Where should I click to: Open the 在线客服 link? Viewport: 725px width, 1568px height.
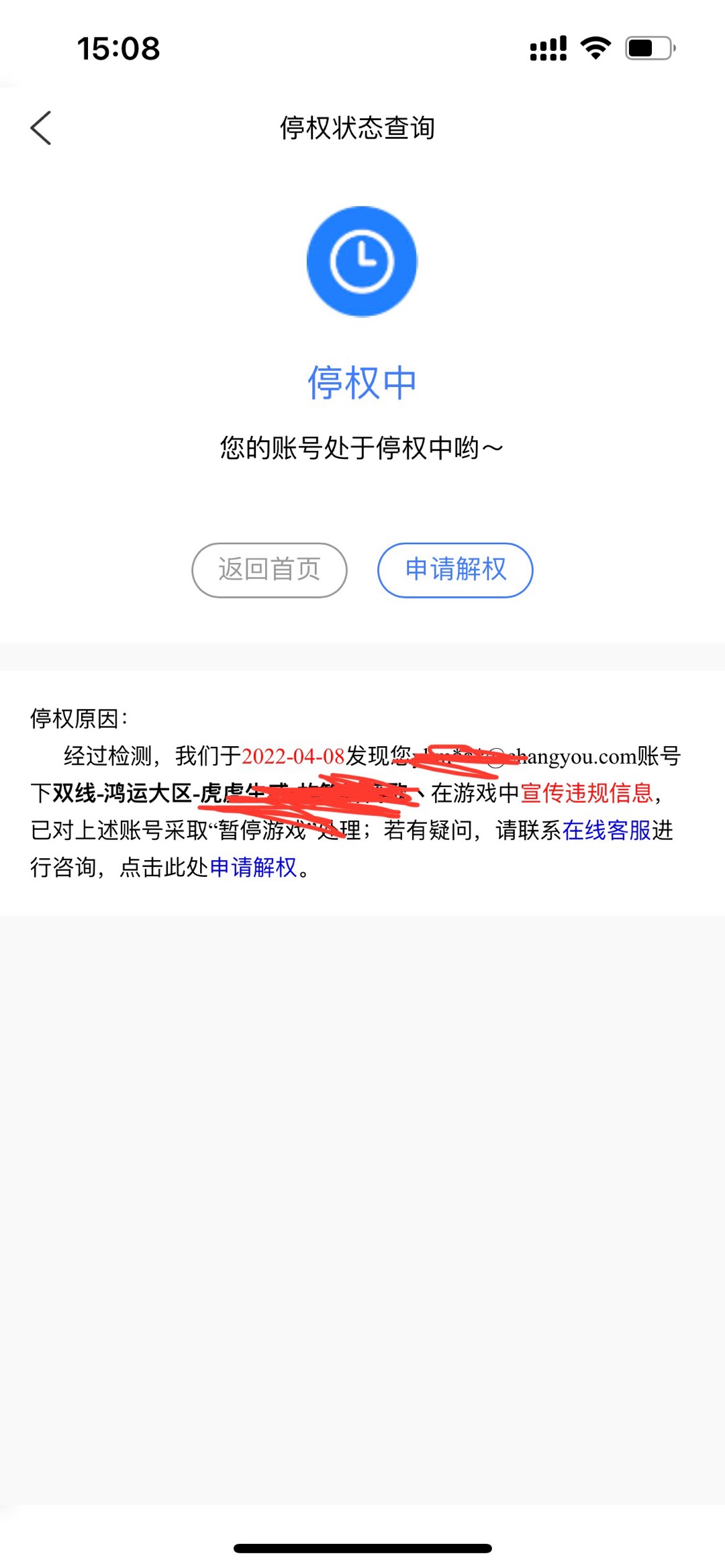[x=606, y=830]
